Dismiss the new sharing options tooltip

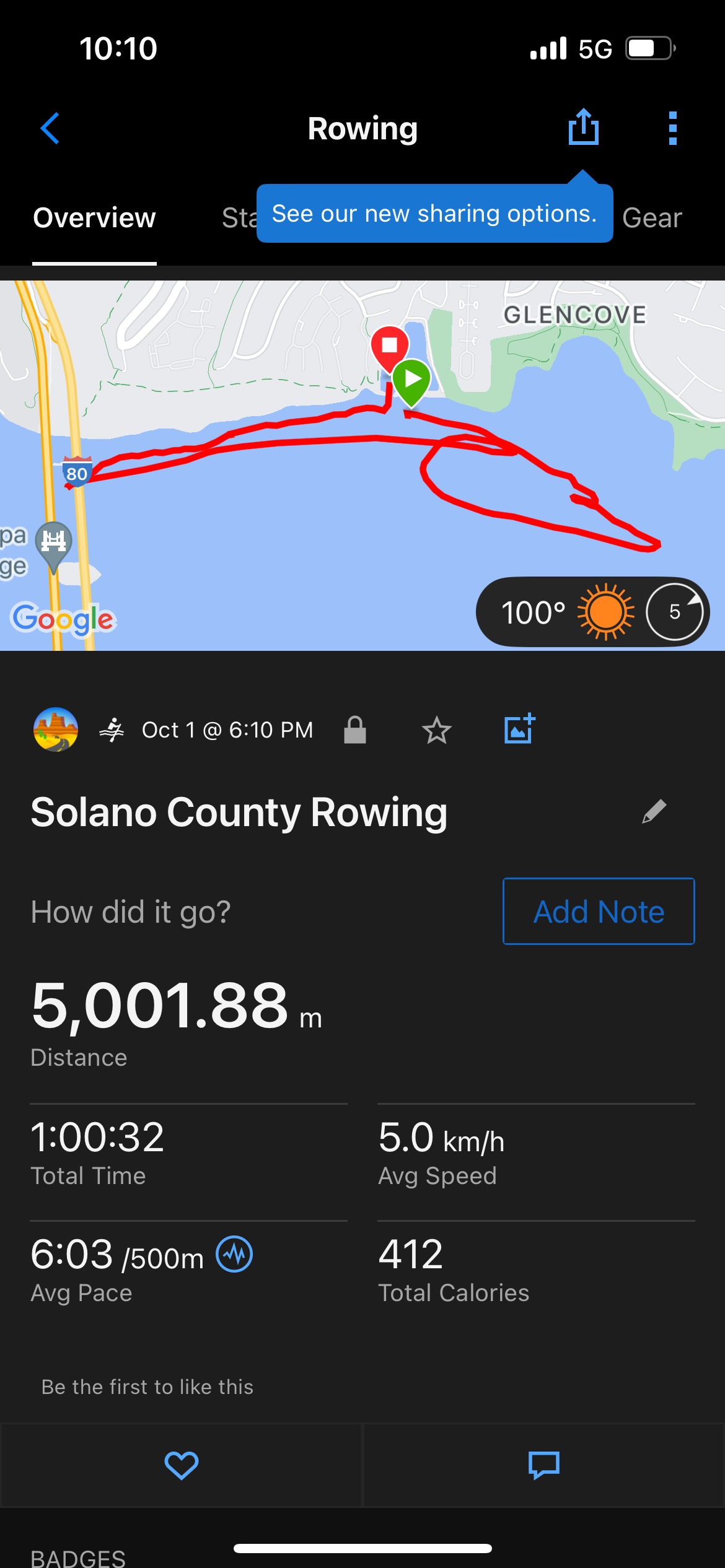click(434, 213)
